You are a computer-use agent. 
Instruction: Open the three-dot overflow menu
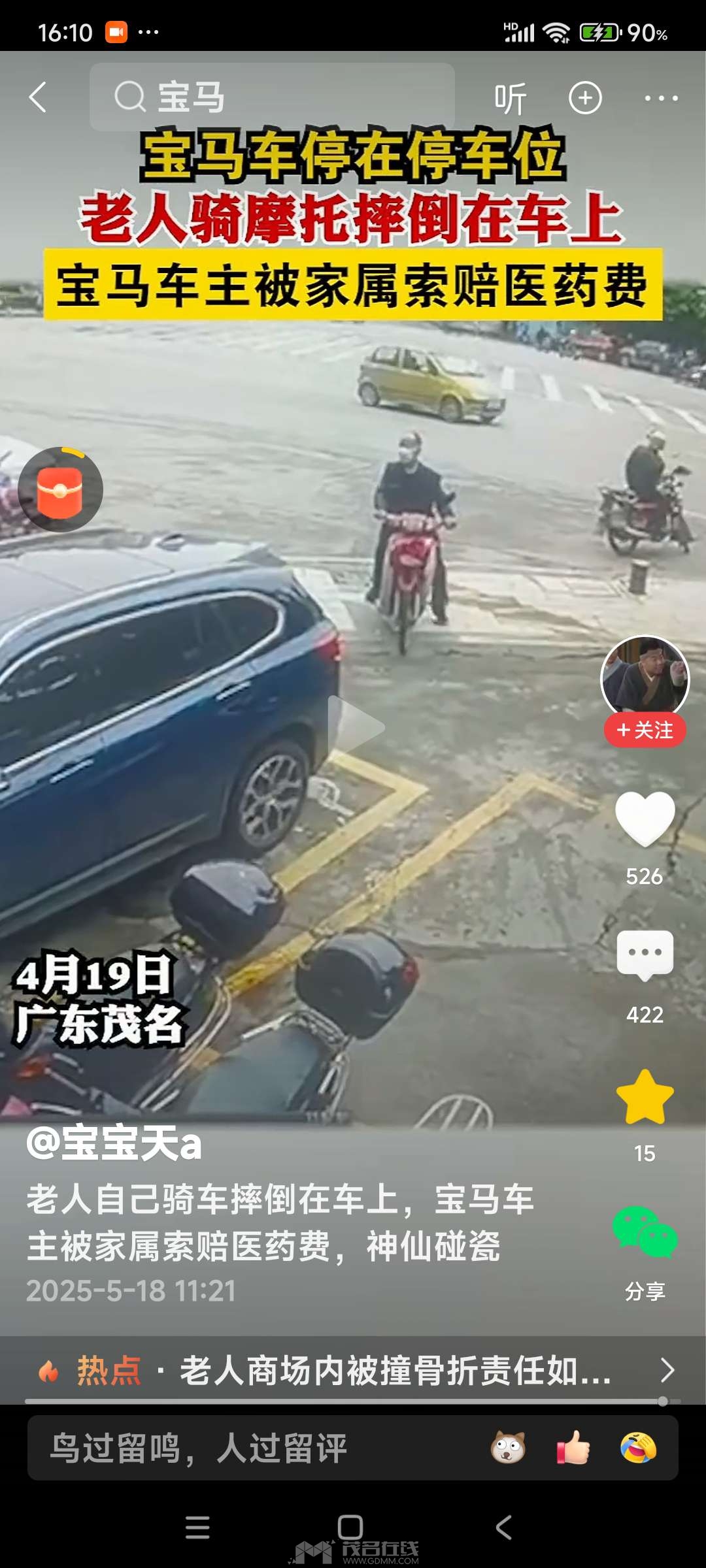661,99
